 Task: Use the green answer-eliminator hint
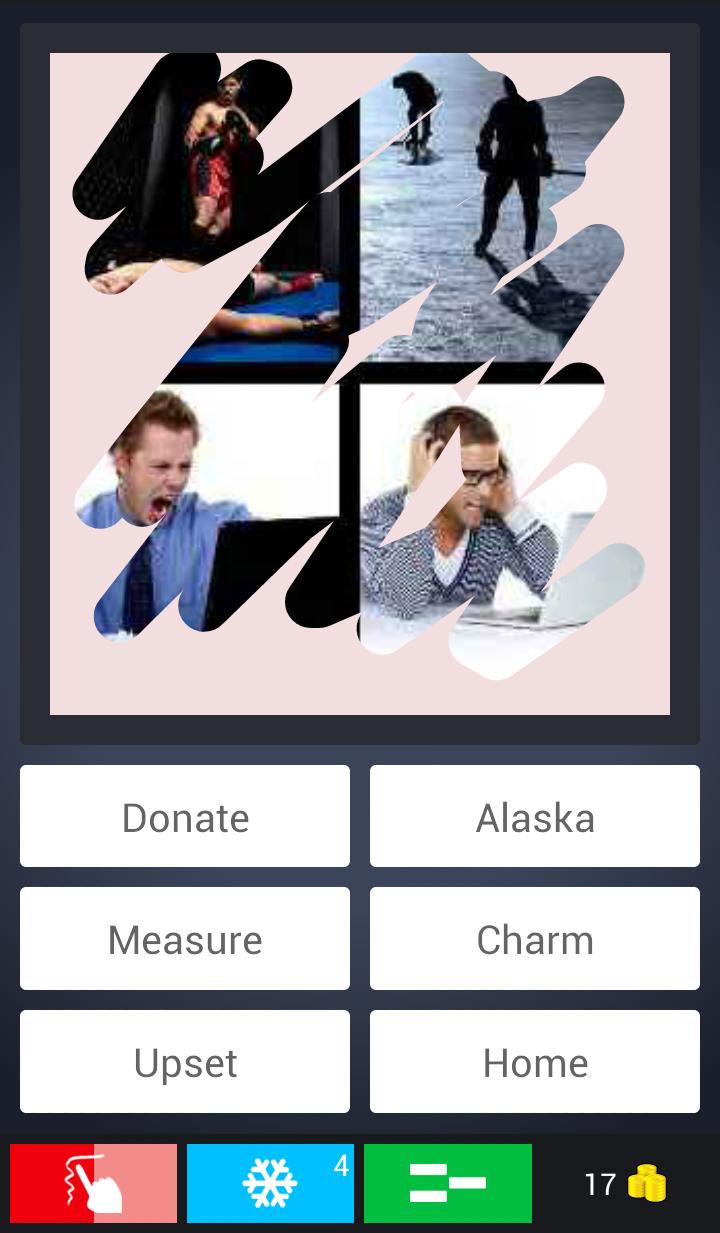point(447,1183)
